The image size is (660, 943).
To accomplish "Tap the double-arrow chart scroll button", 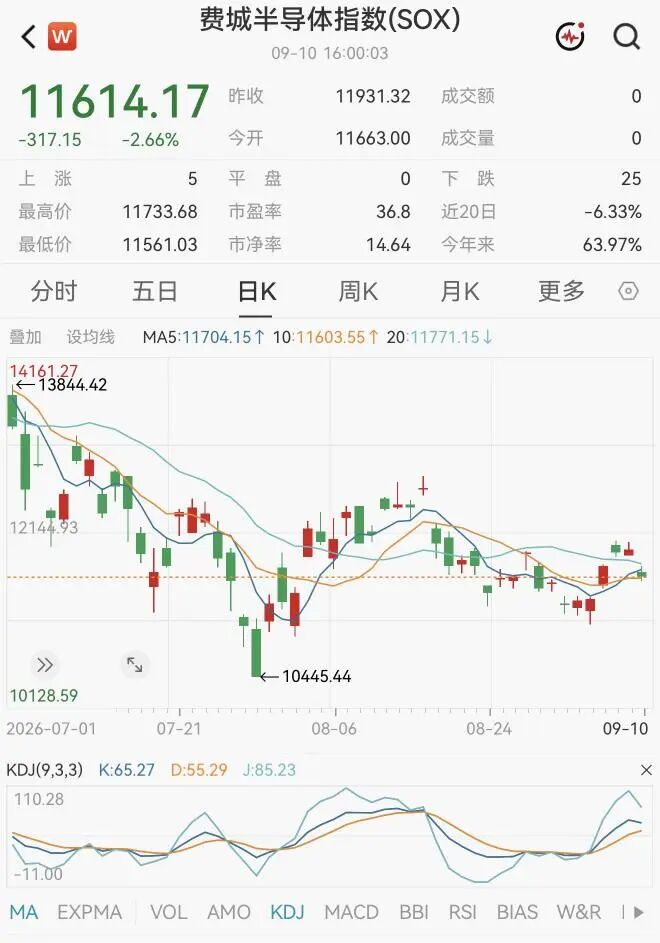I will click(45, 665).
